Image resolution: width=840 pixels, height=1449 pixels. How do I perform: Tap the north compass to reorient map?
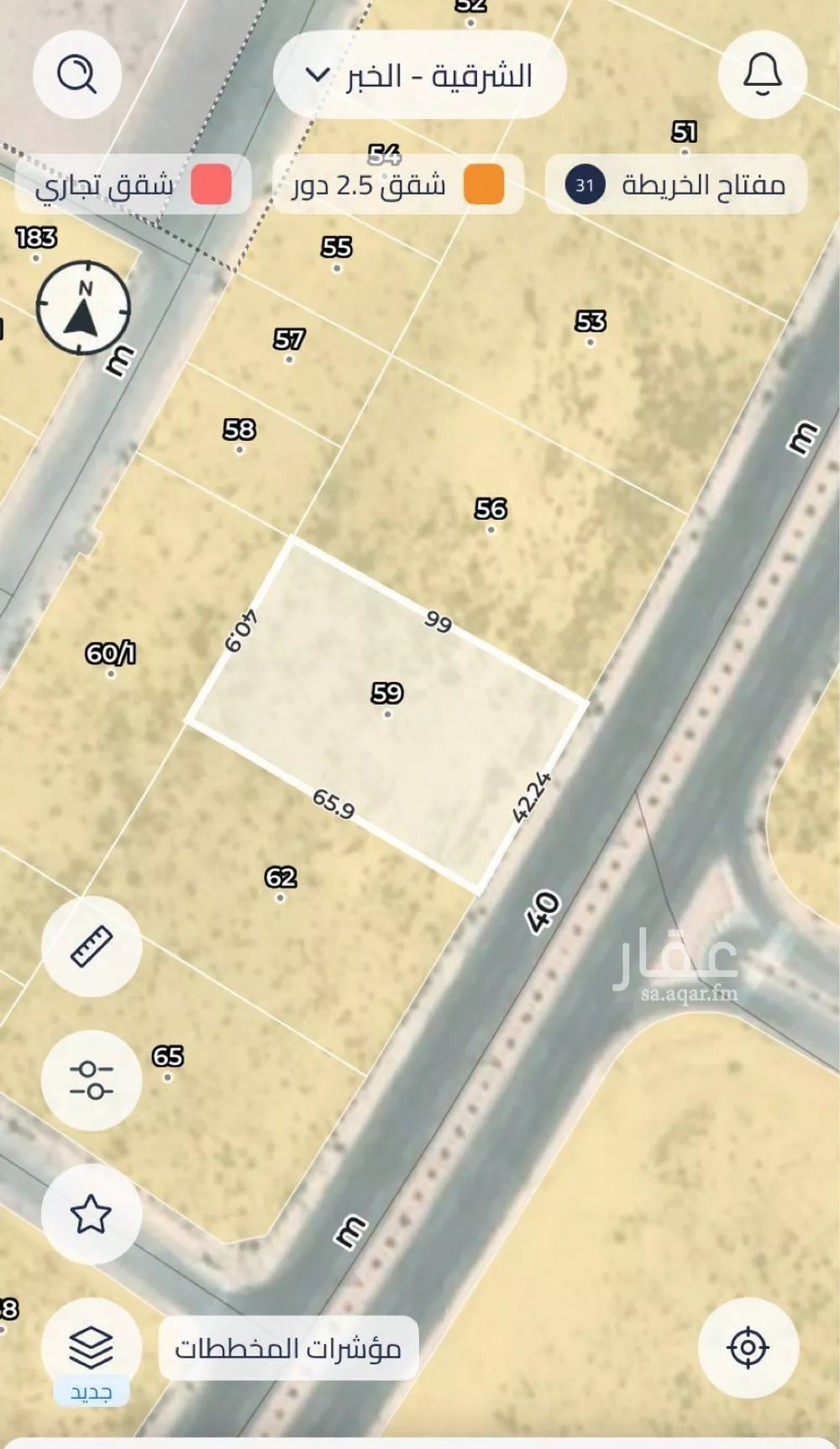click(x=83, y=307)
